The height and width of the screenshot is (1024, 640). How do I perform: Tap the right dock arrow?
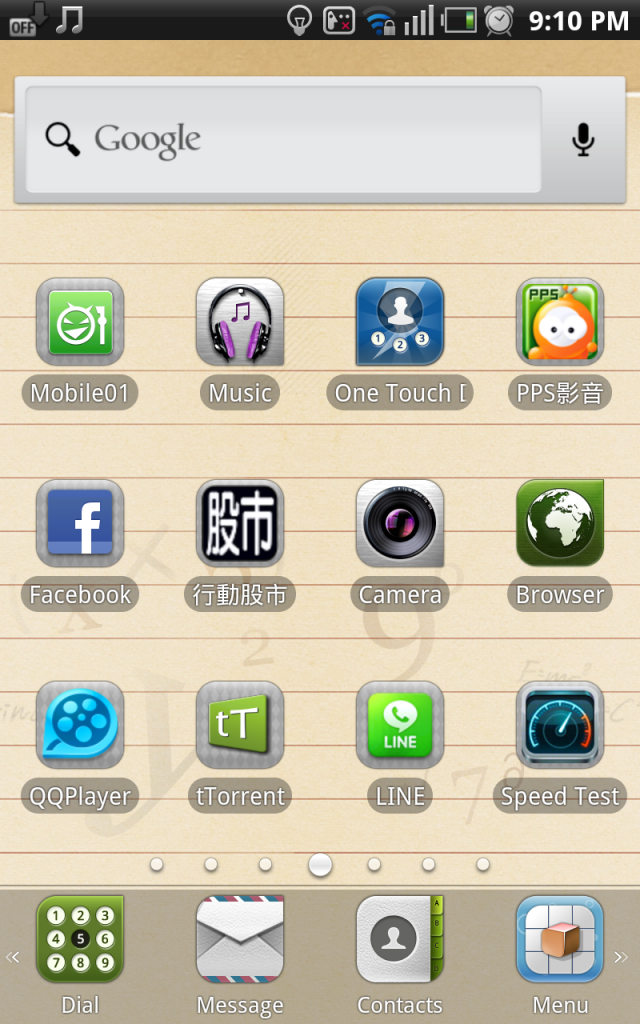point(621,957)
